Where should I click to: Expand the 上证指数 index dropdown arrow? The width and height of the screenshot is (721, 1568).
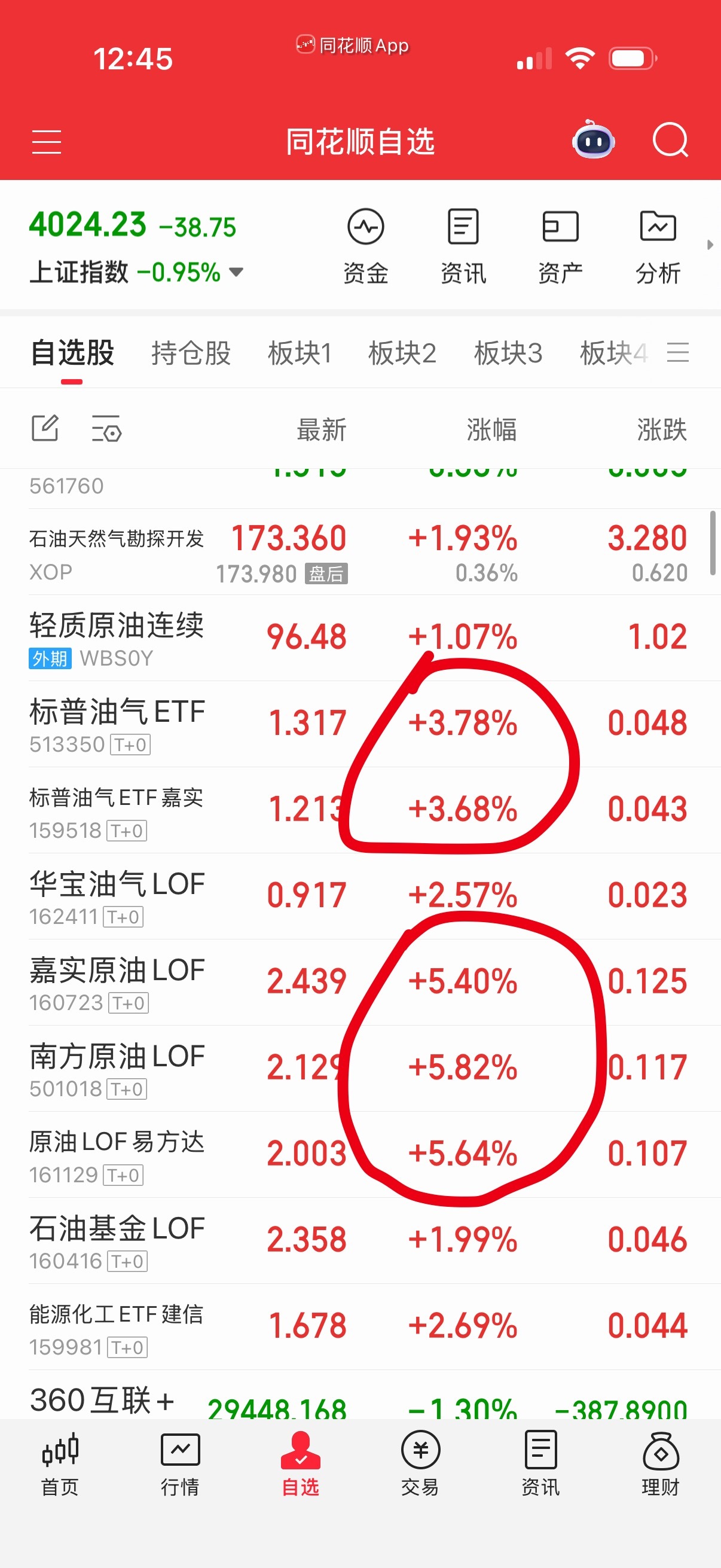click(x=236, y=273)
